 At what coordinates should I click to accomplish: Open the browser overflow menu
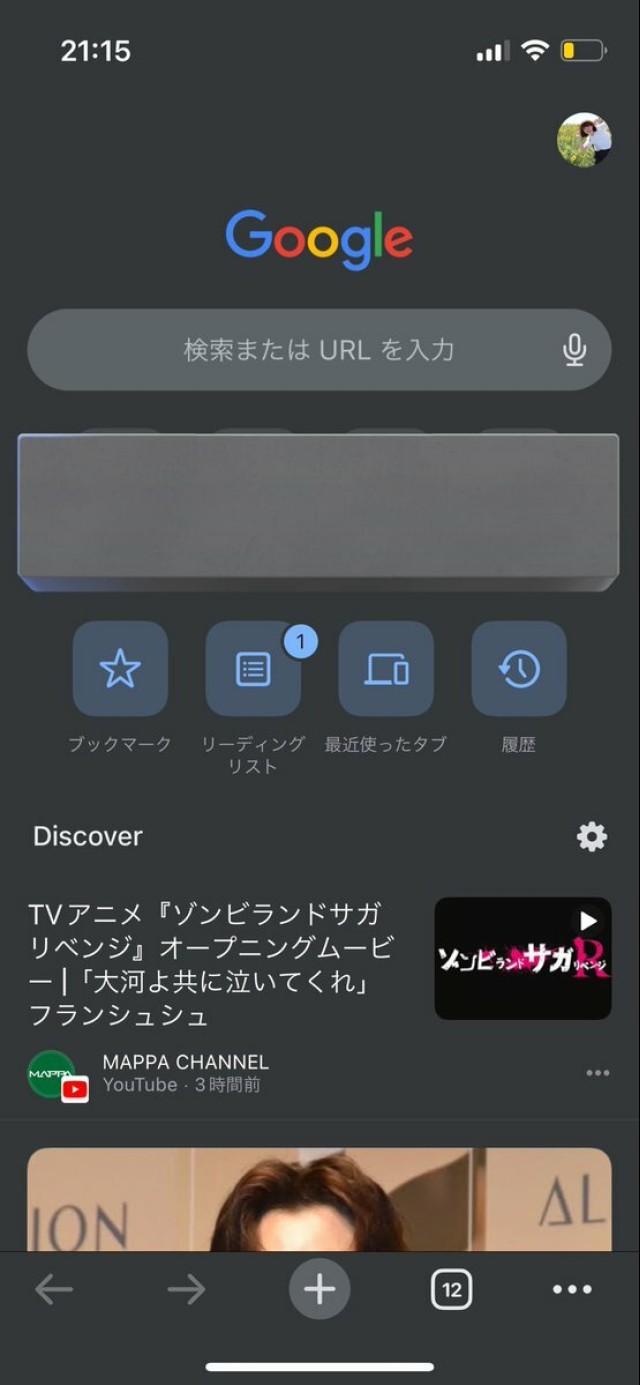pos(572,1290)
